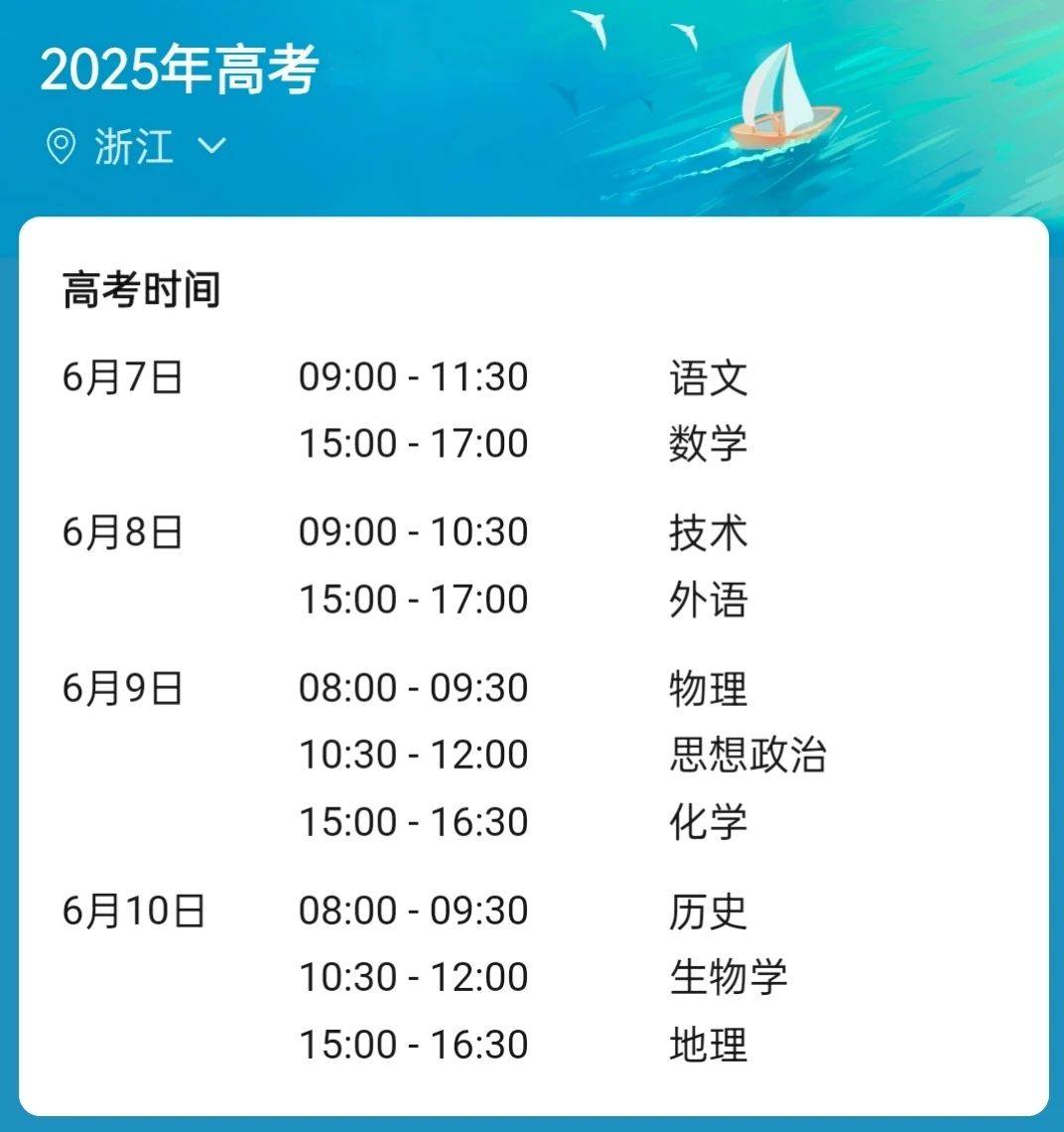Viewport: 1064px width, 1132px height.
Task: Select the 6月7日 date row
Action: (x=121, y=378)
